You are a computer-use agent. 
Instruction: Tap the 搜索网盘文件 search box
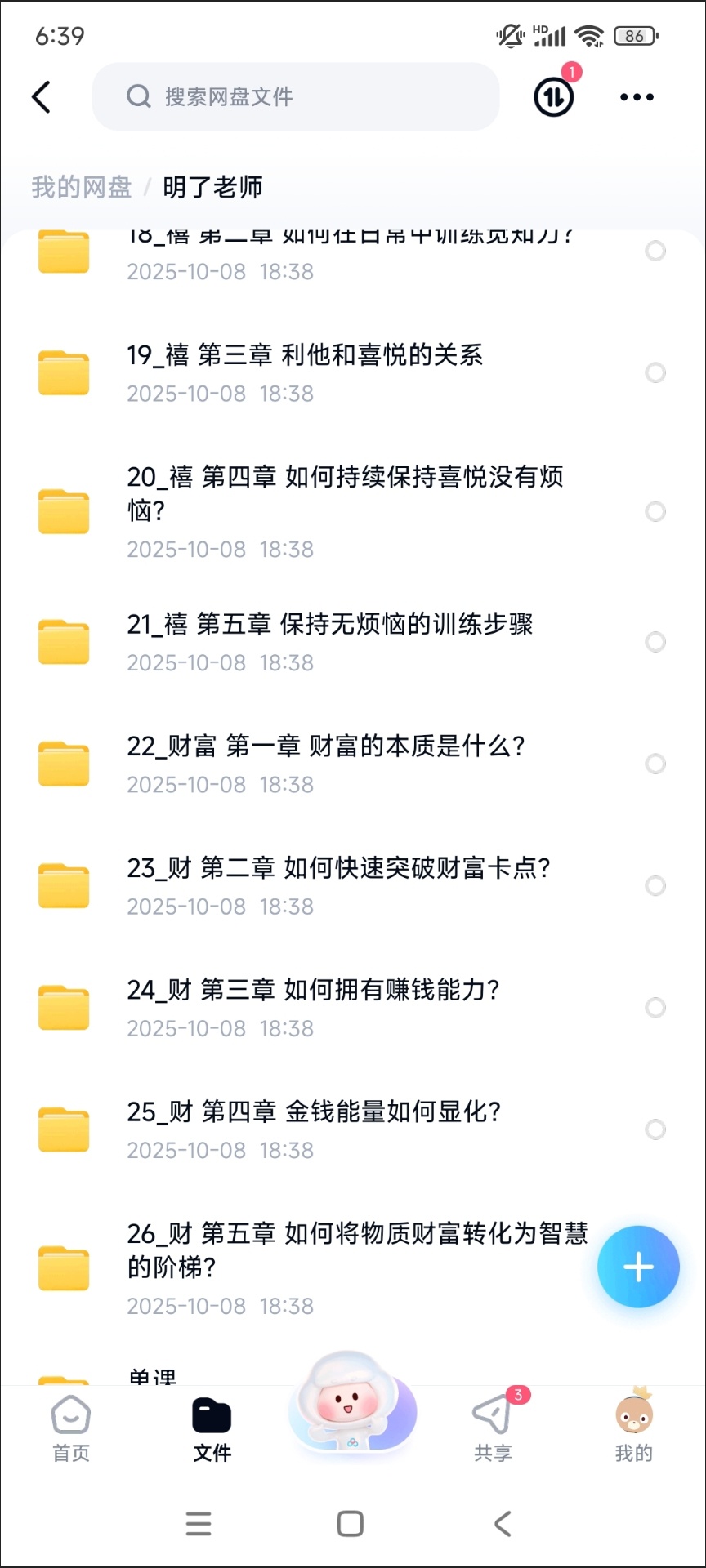coord(295,97)
